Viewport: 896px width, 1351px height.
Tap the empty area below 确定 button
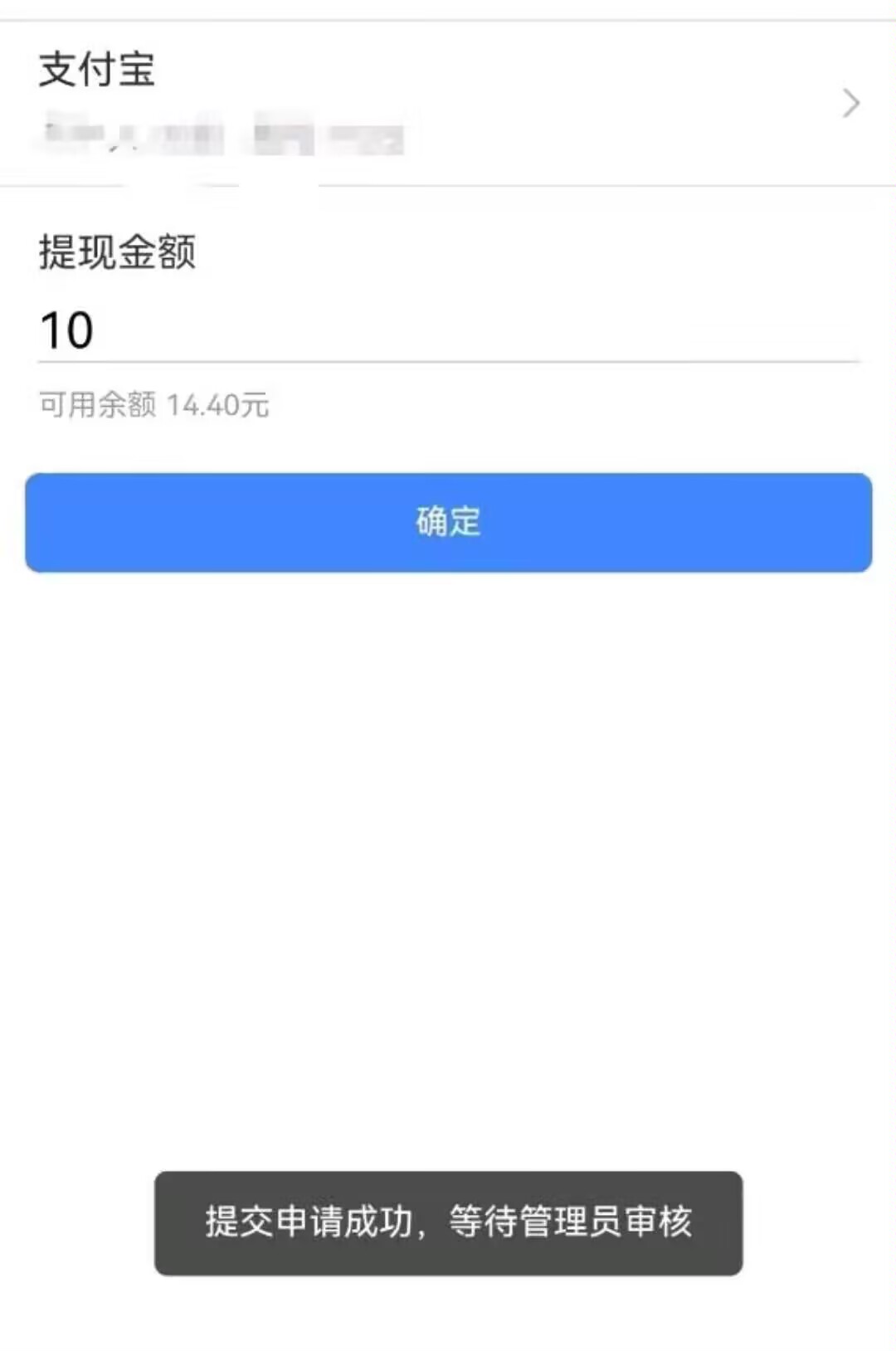click(448, 830)
